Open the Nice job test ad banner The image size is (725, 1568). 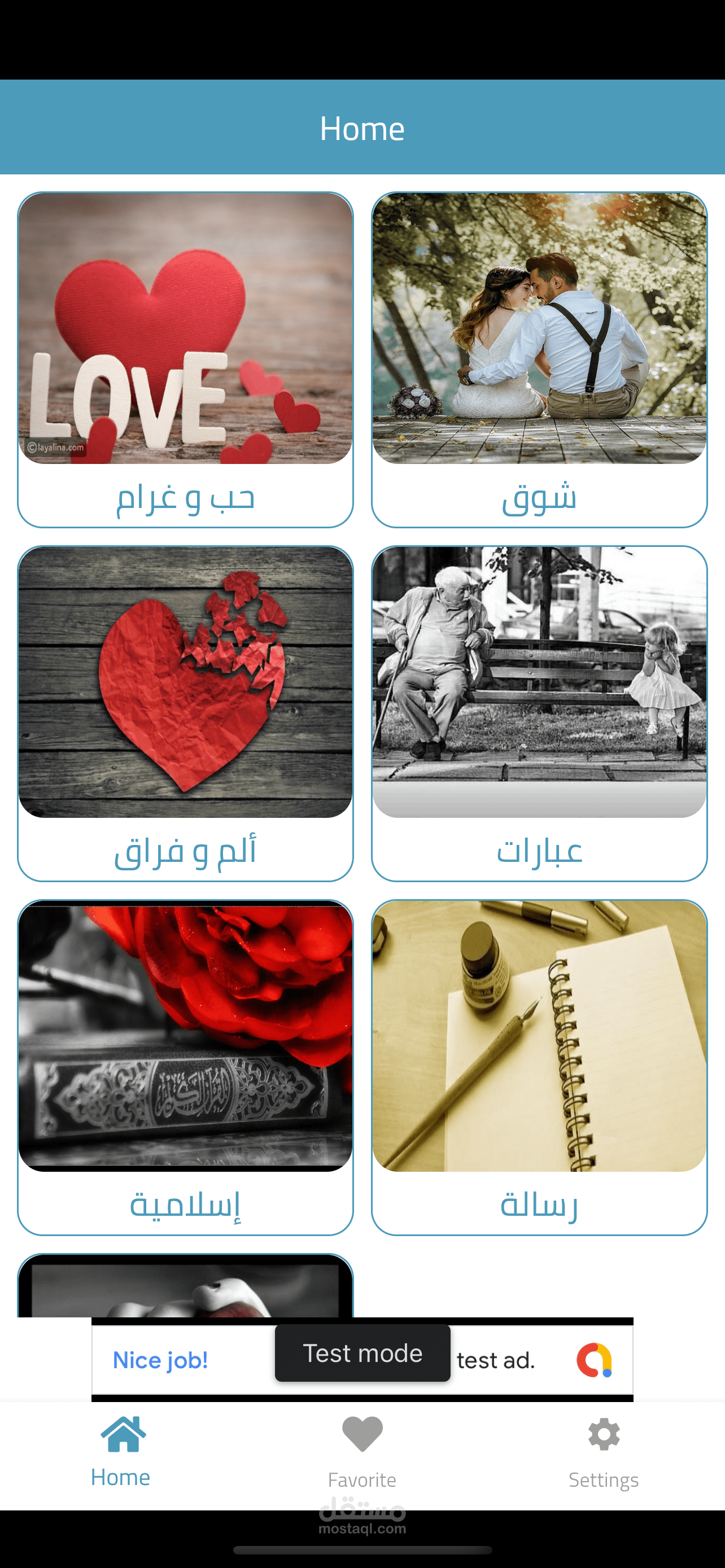(362, 1360)
